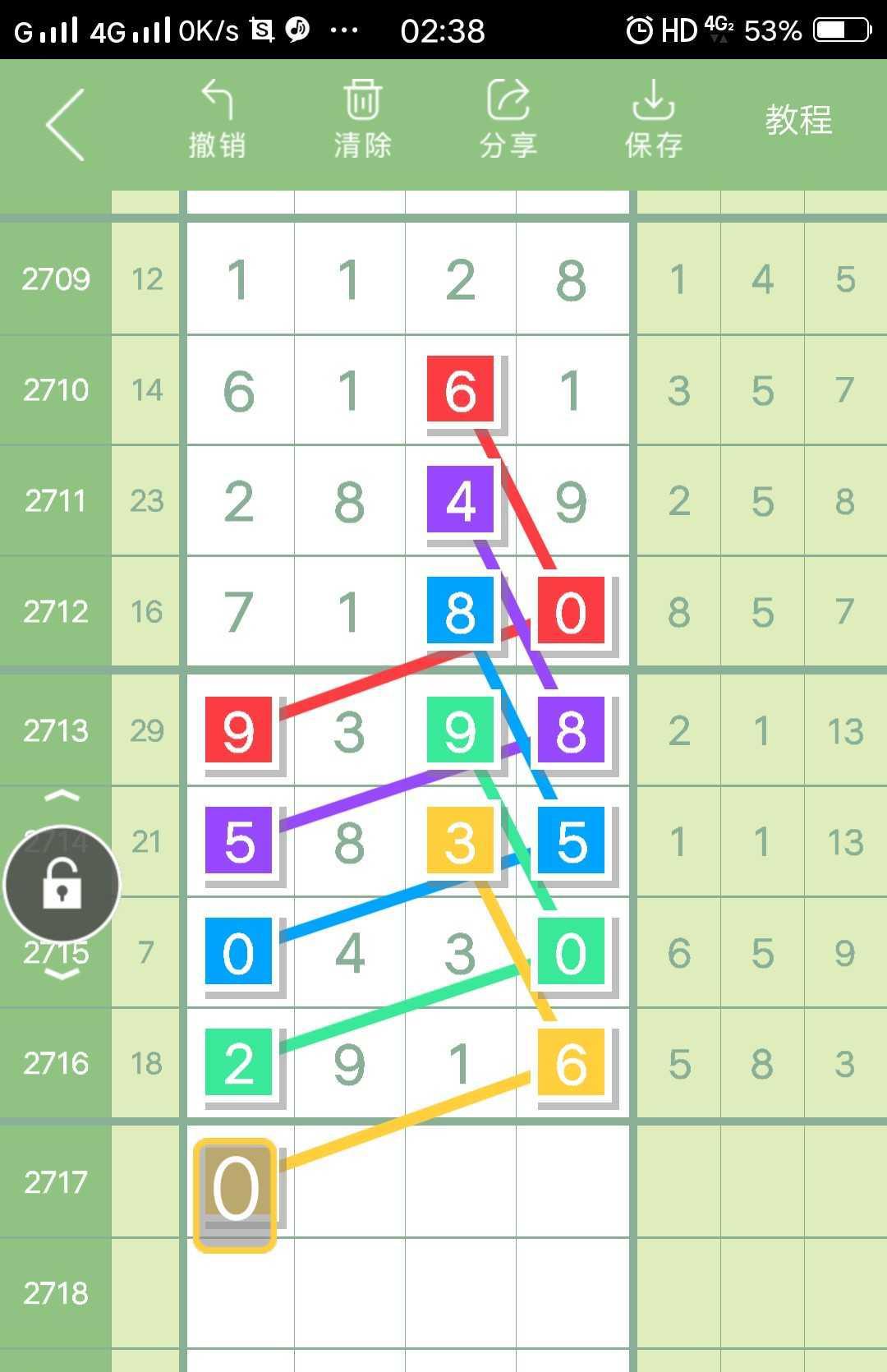The width and height of the screenshot is (887, 1372).
Task: Tap the yellow 3 in row 2714
Action: tap(460, 840)
